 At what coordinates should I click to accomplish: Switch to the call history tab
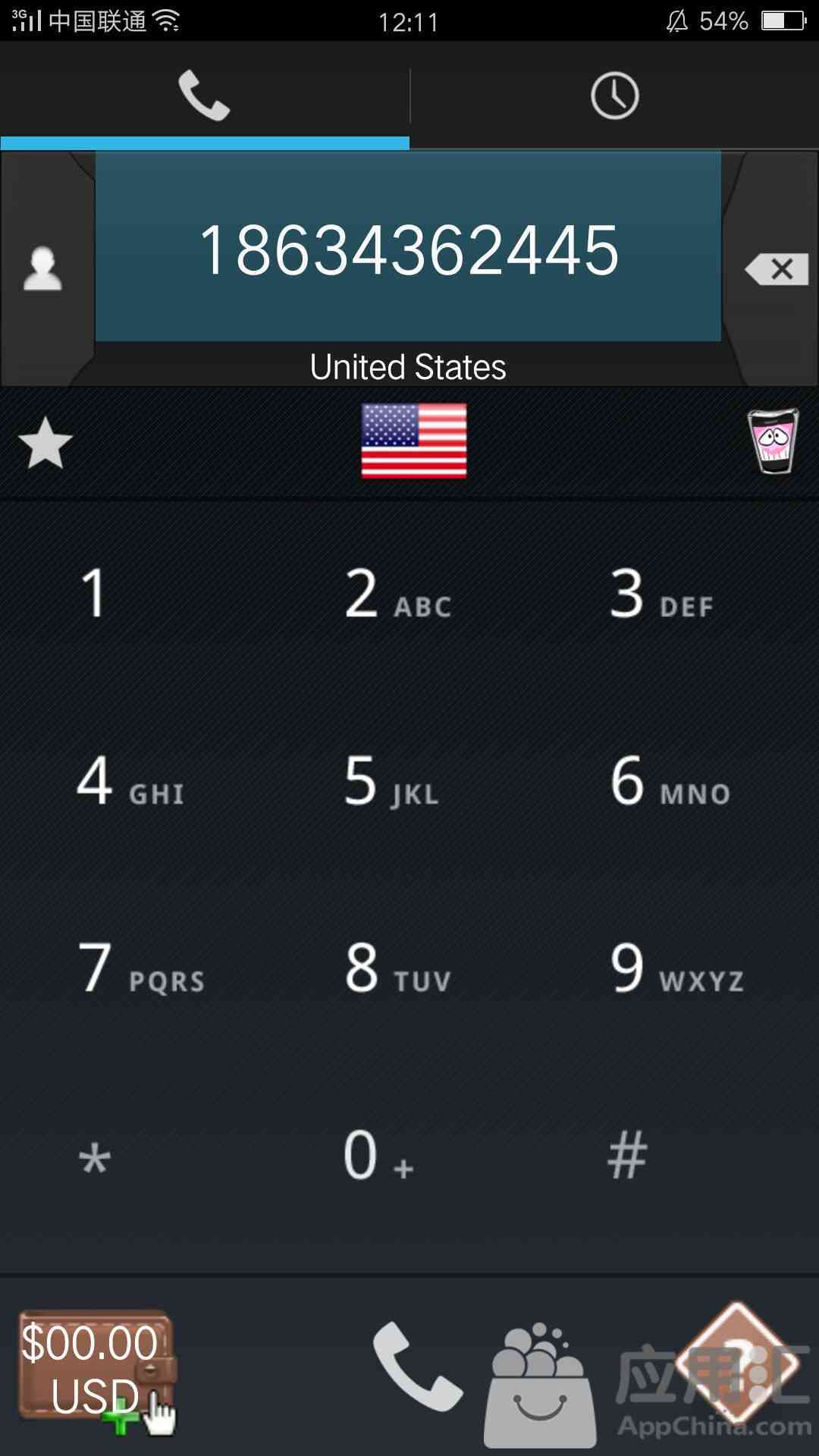coord(614,96)
